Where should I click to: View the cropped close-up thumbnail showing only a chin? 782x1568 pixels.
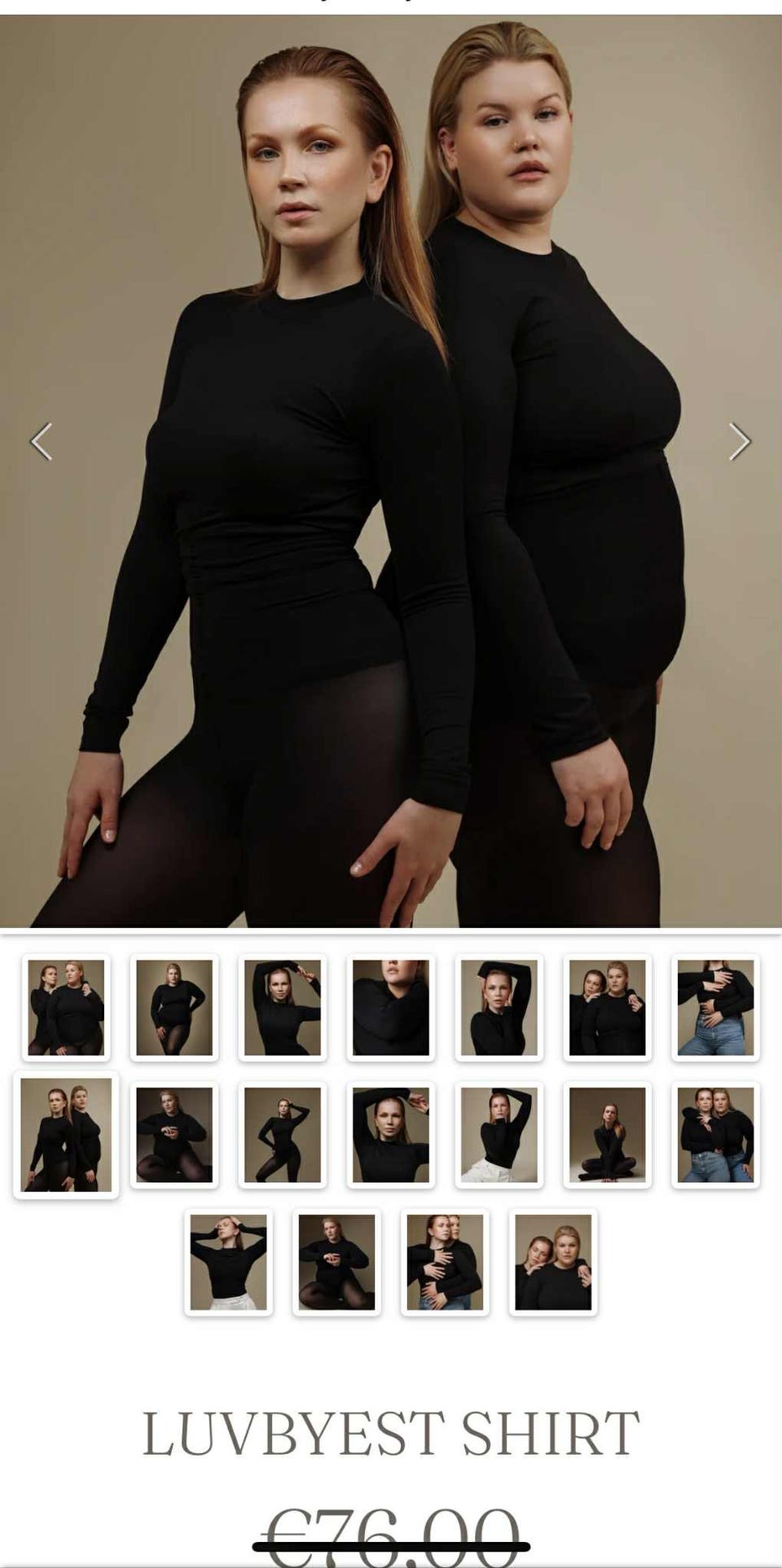click(391, 1007)
